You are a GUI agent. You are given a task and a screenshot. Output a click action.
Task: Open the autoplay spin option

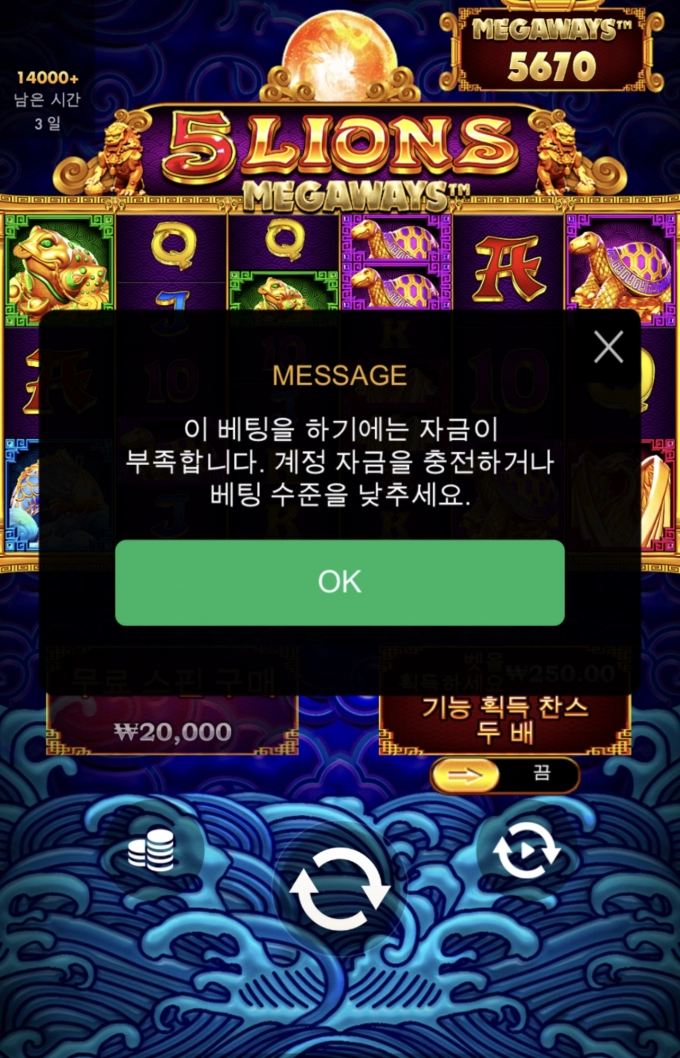[526, 850]
